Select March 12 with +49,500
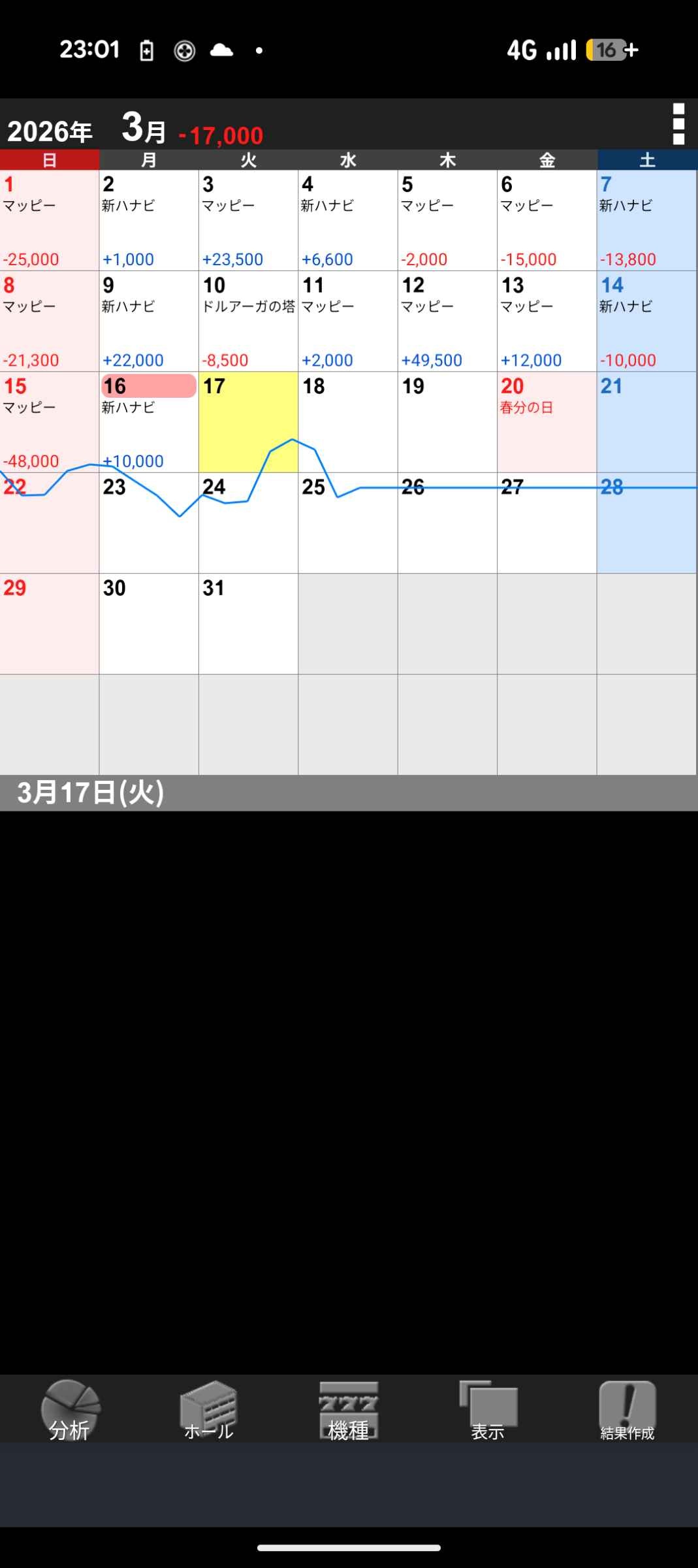Screen dimensions: 698x1568 pyautogui.click(x=447, y=321)
